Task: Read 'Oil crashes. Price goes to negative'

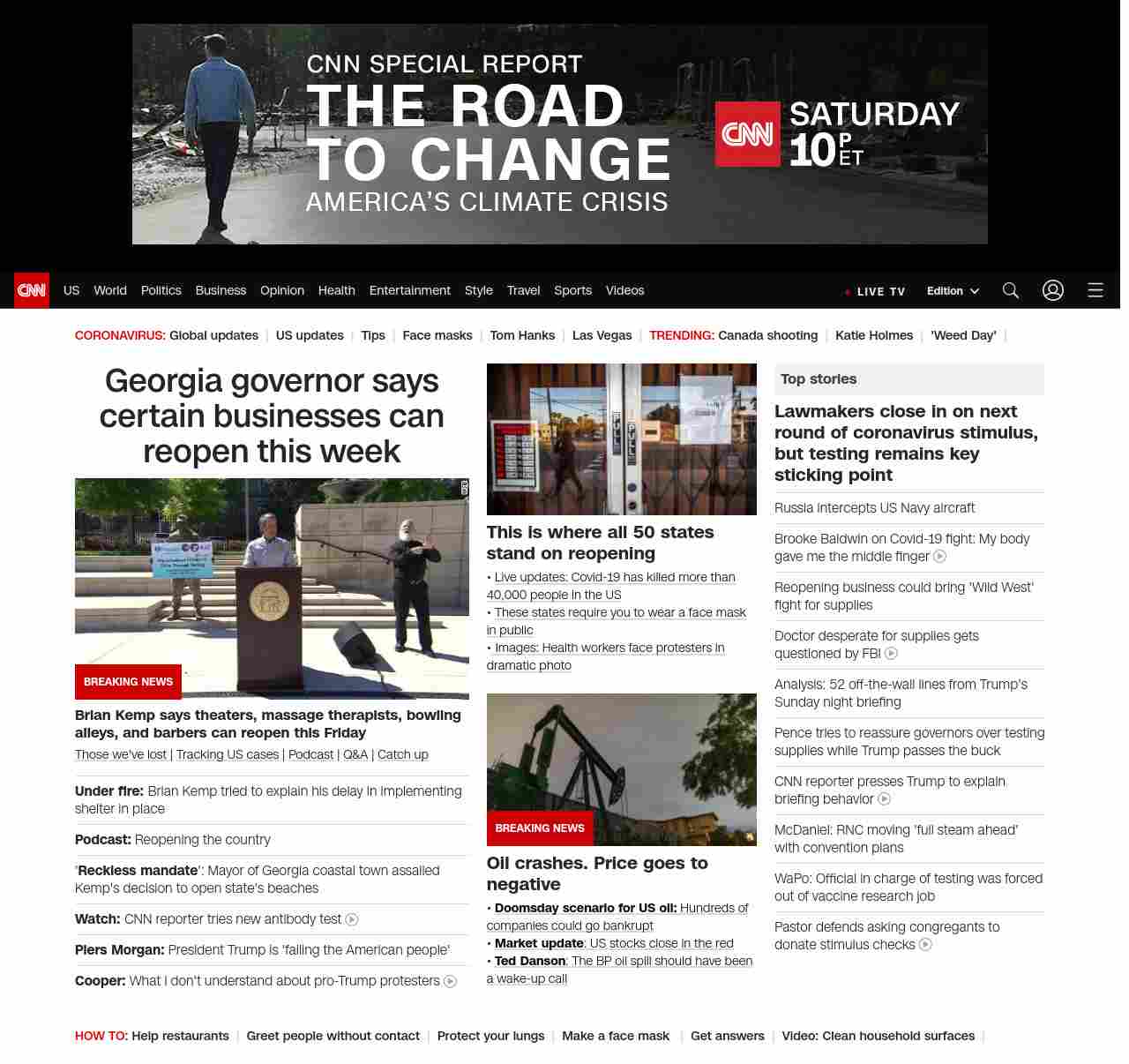Action: tap(596, 873)
